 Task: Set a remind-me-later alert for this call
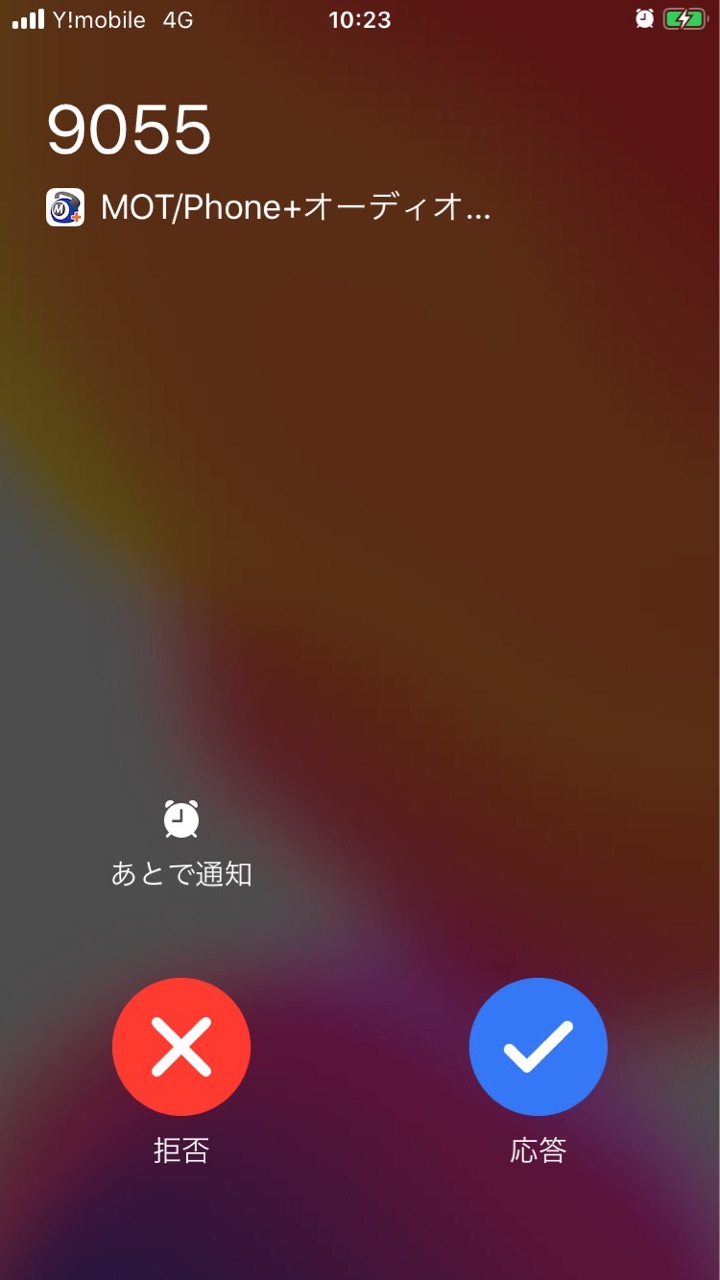pyautogui.click(x=181, y=820)
